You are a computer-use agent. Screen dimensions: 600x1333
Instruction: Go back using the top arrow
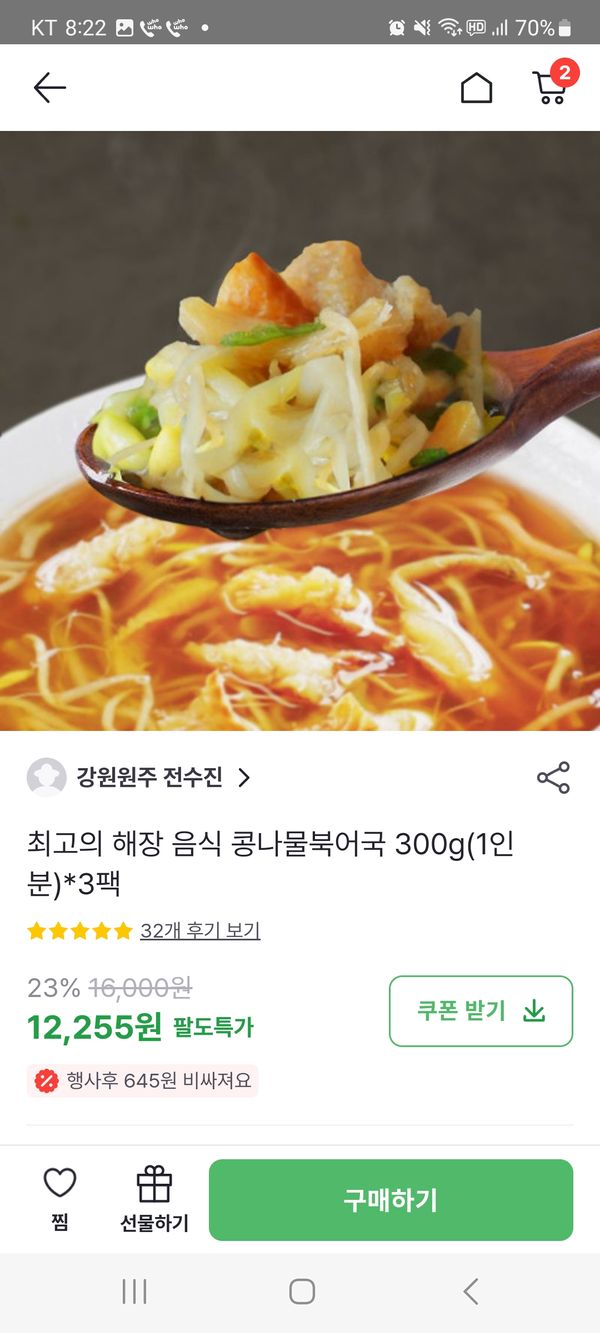(x=49, y=88)
